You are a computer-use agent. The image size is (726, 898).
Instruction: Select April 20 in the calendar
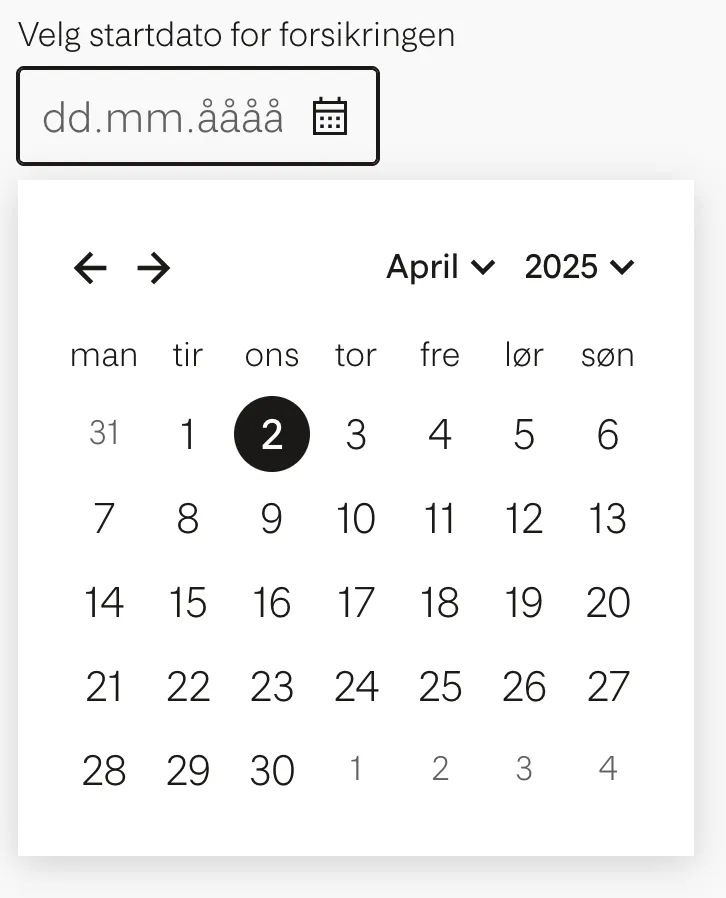click(x=608, y=603)
